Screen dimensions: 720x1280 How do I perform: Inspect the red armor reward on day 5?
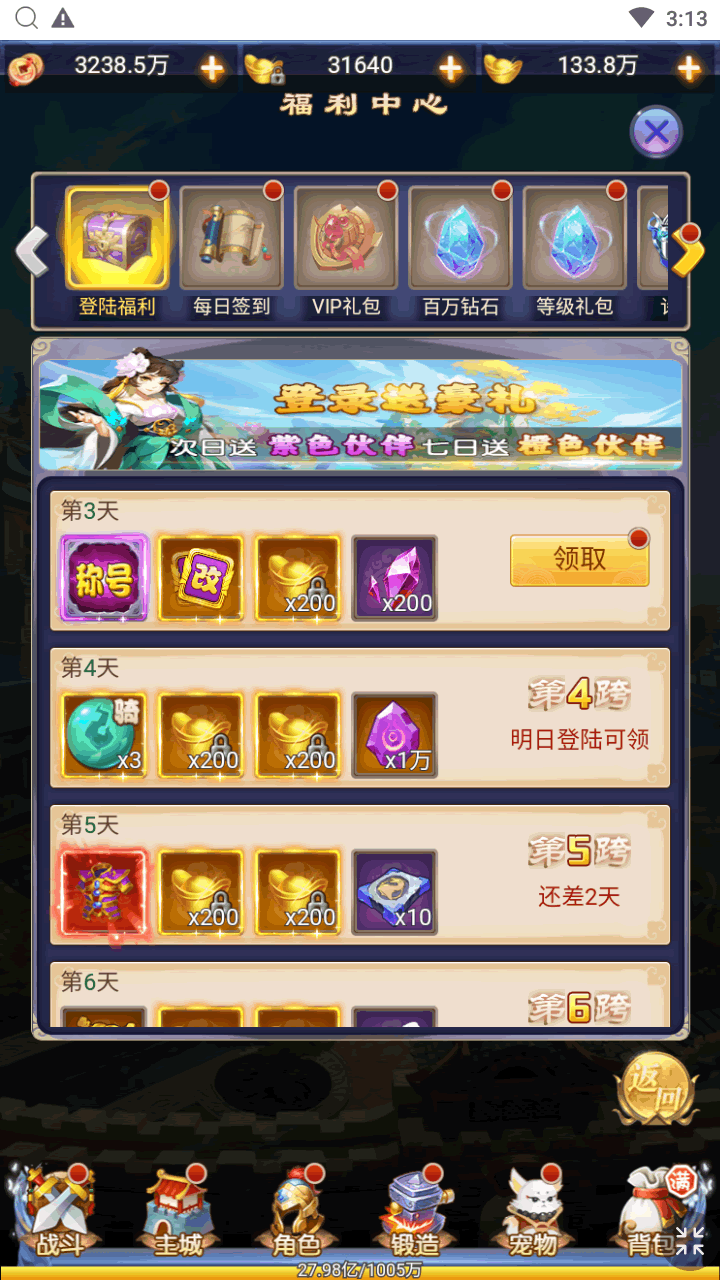pos(104,893)
